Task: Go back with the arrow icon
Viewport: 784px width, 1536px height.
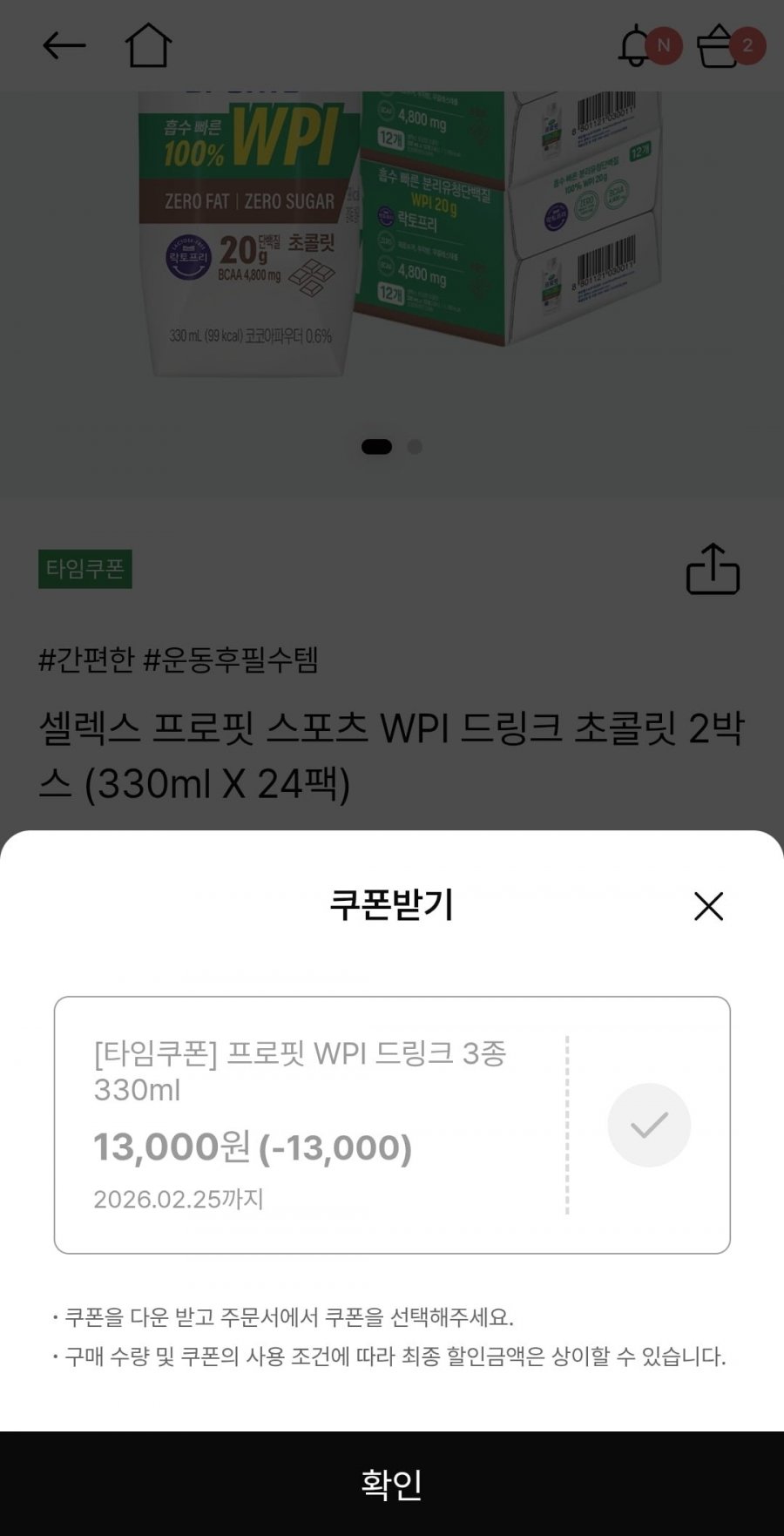Action: point(64,45)
